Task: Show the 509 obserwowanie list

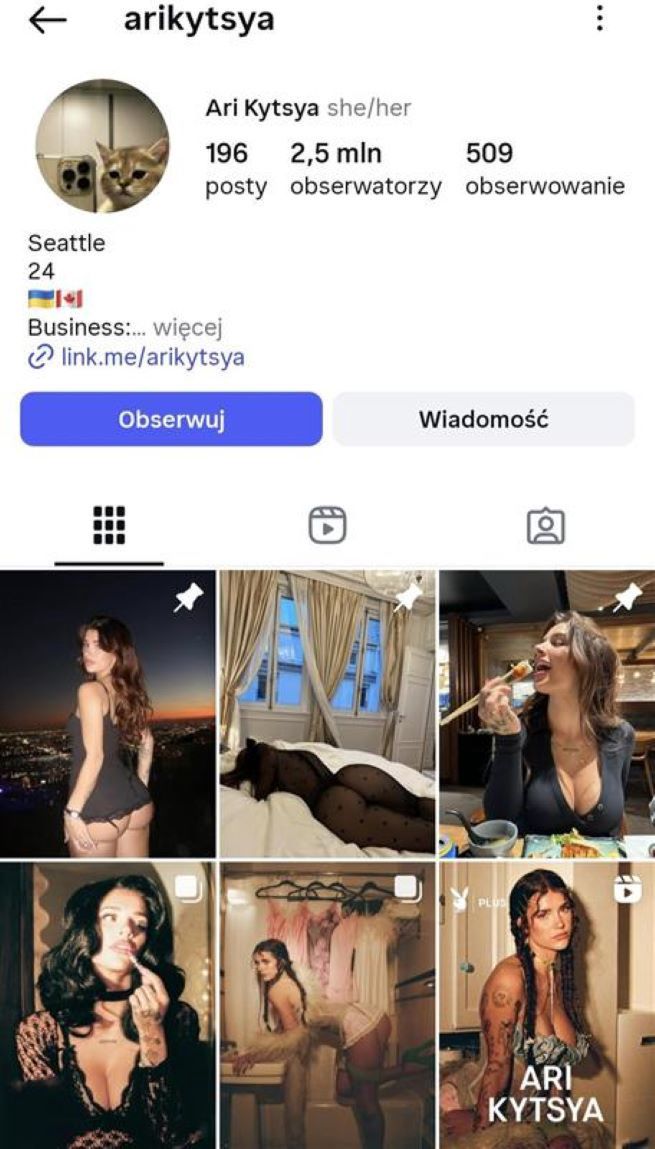Action: 544,169
